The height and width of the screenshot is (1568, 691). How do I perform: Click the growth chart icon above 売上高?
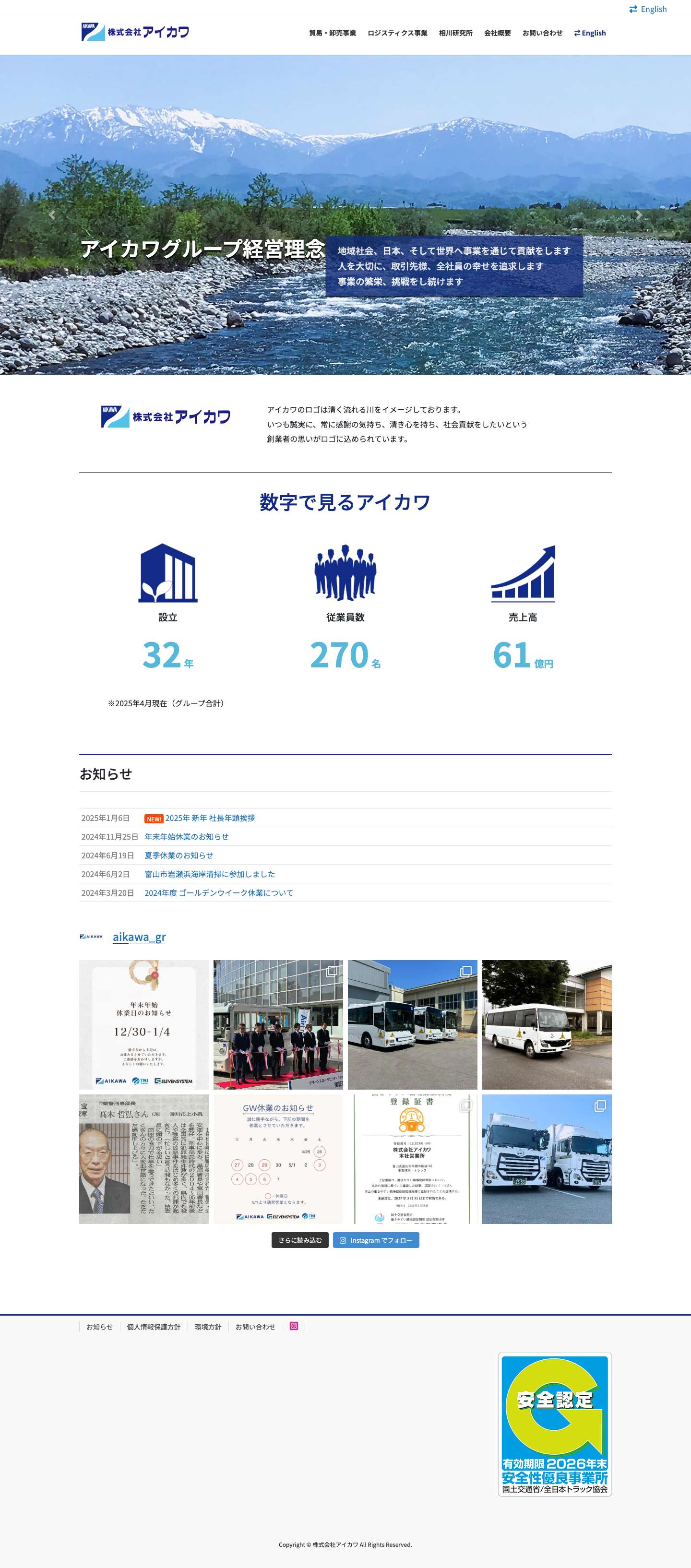(523, 572)
